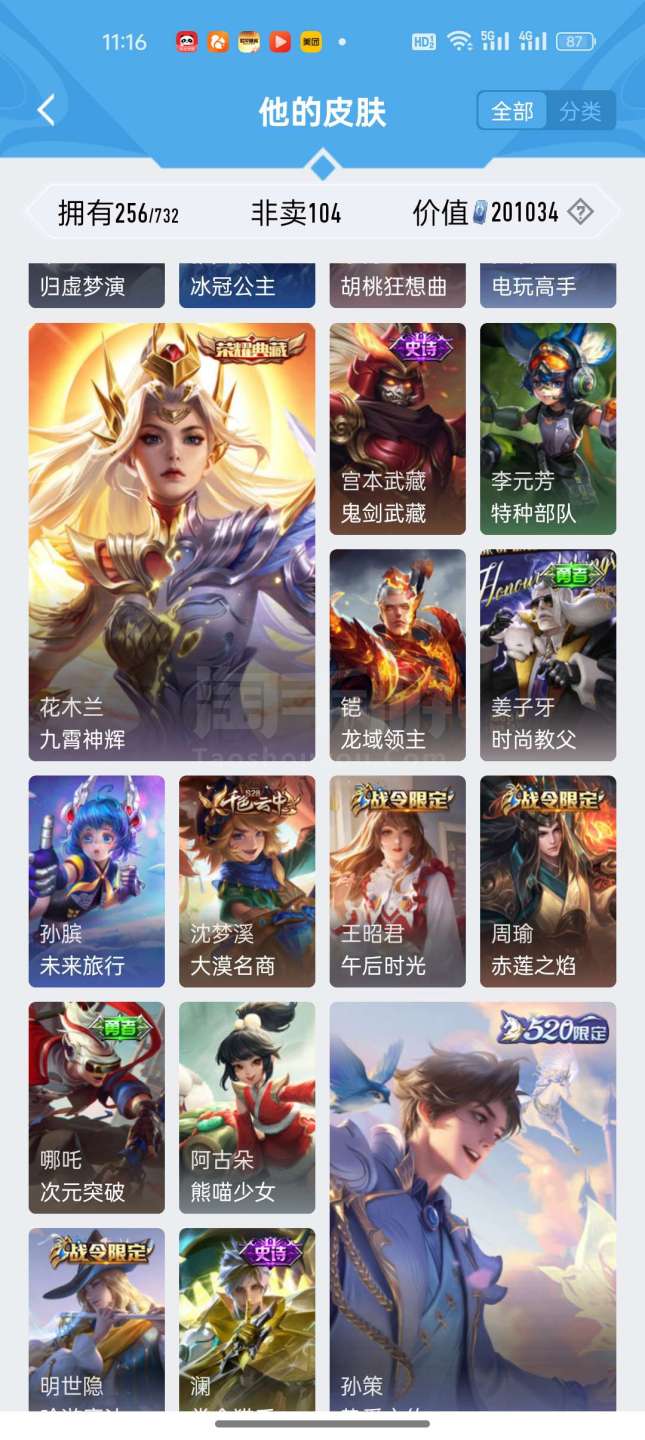Open the 澜 epic skin card

[x=246, y=1318]
